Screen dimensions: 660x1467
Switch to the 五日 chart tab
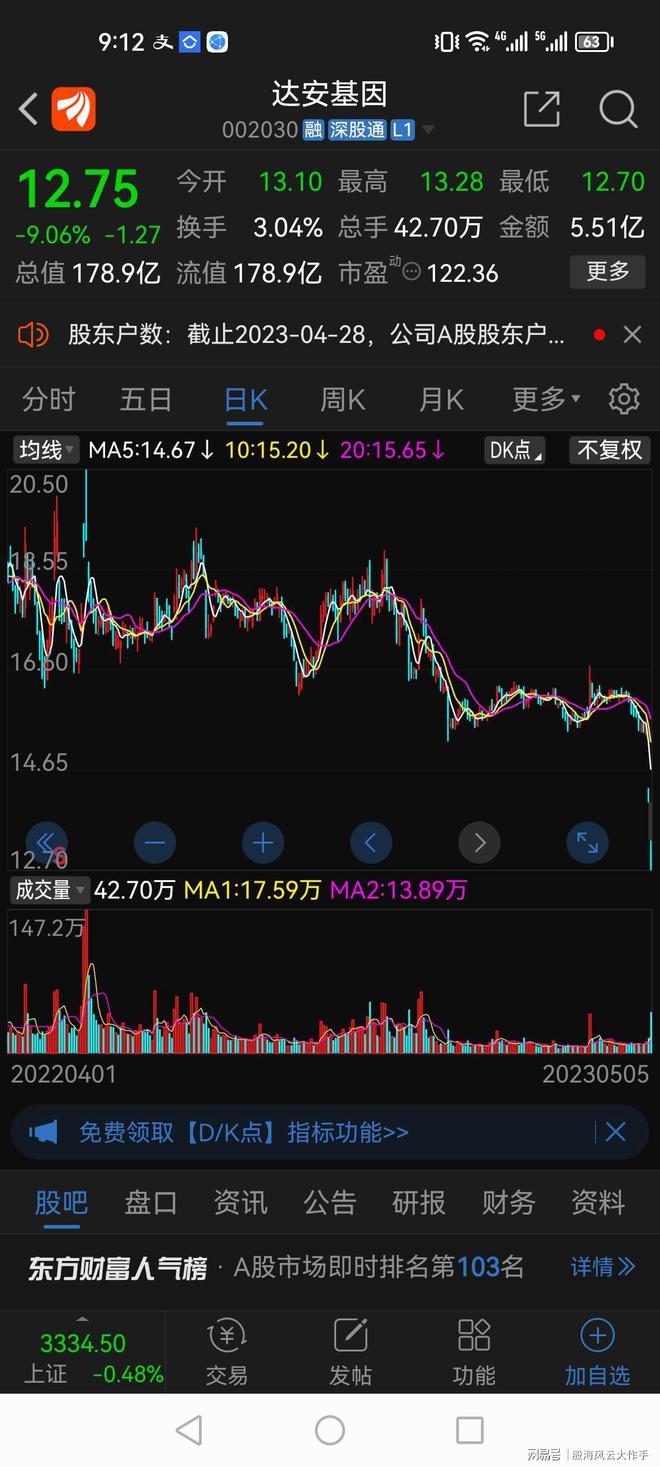click(x=146, y=400)
